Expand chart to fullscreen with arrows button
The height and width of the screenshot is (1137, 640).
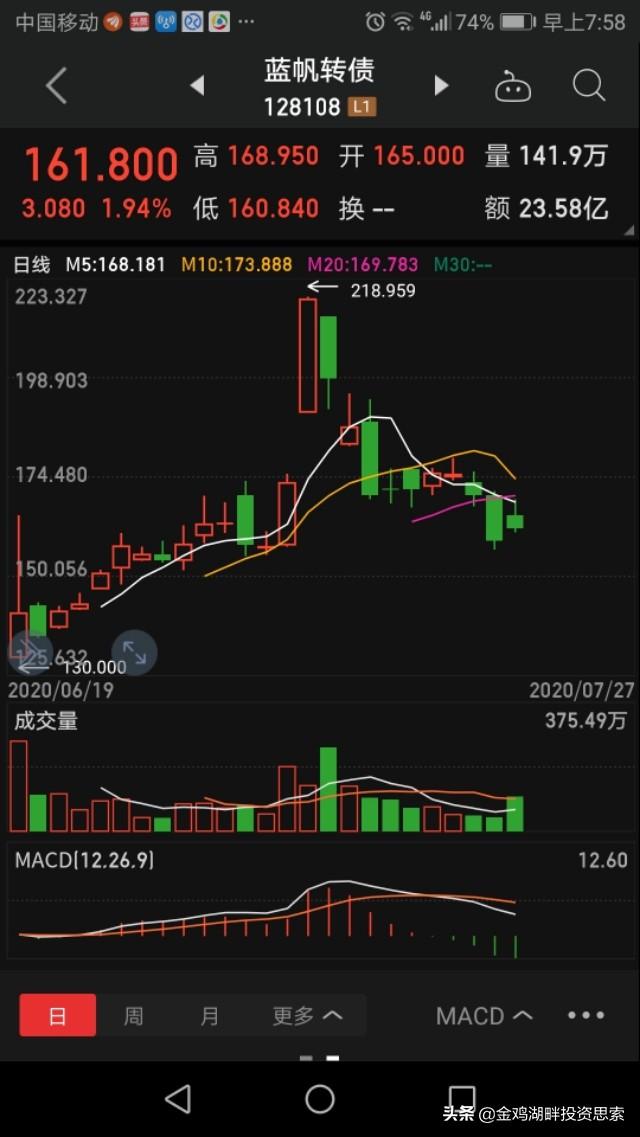click(x=134, y=653)
